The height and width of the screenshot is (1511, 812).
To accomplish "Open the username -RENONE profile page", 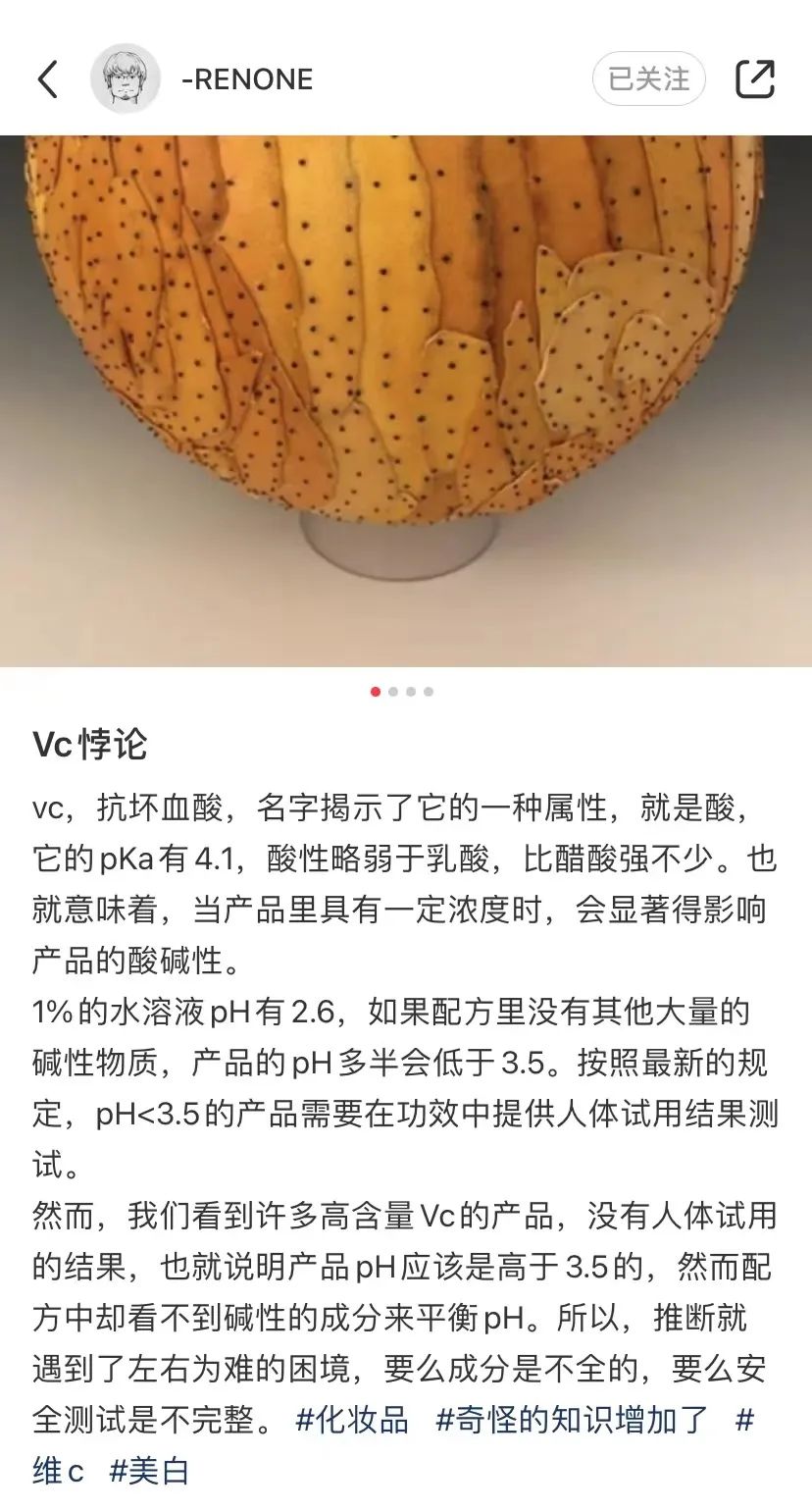I will pos(248,78).
